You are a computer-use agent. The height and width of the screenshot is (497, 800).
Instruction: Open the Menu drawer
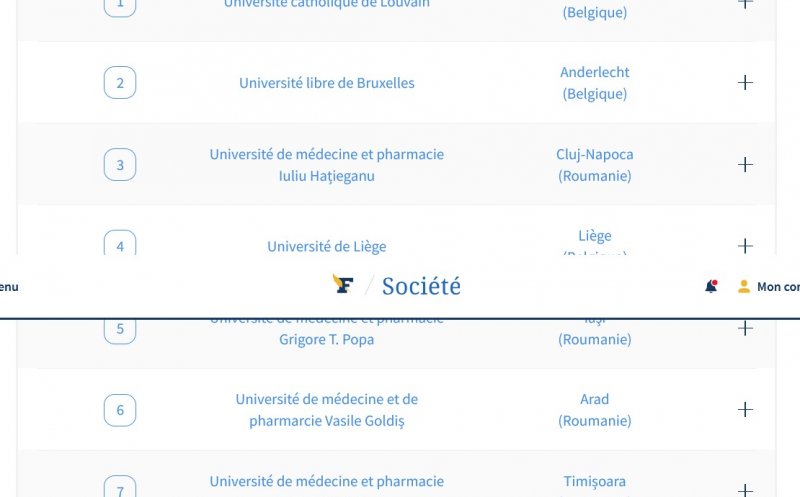pyautogui.click(x=8, y=287)
